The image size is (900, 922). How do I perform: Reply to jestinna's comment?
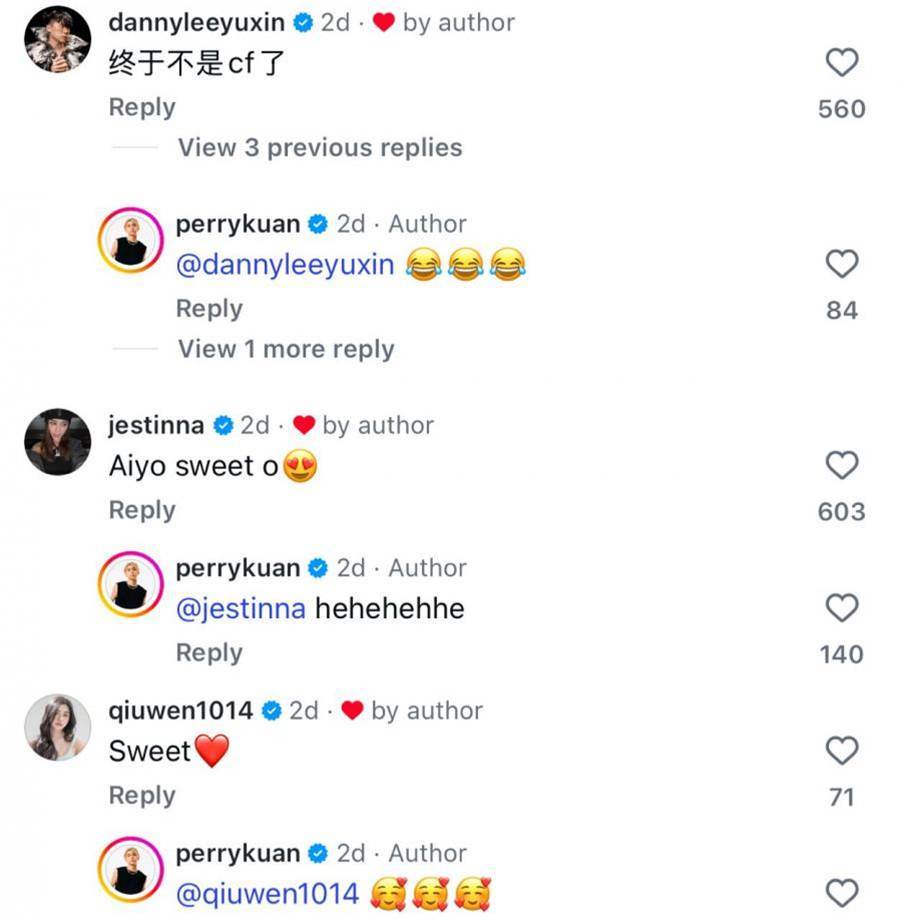click(142, 510)
